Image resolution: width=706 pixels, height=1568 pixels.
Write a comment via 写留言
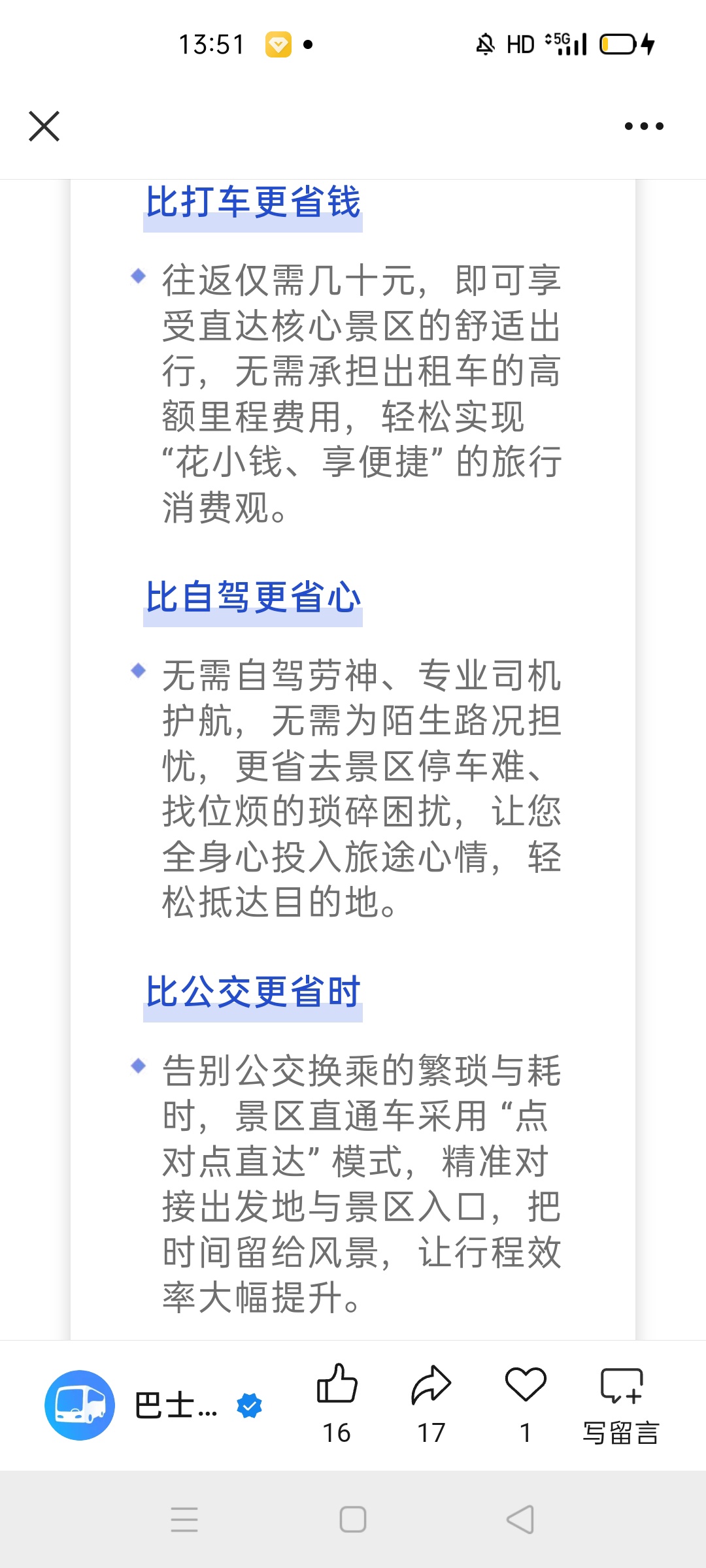tap(621, 1405)
